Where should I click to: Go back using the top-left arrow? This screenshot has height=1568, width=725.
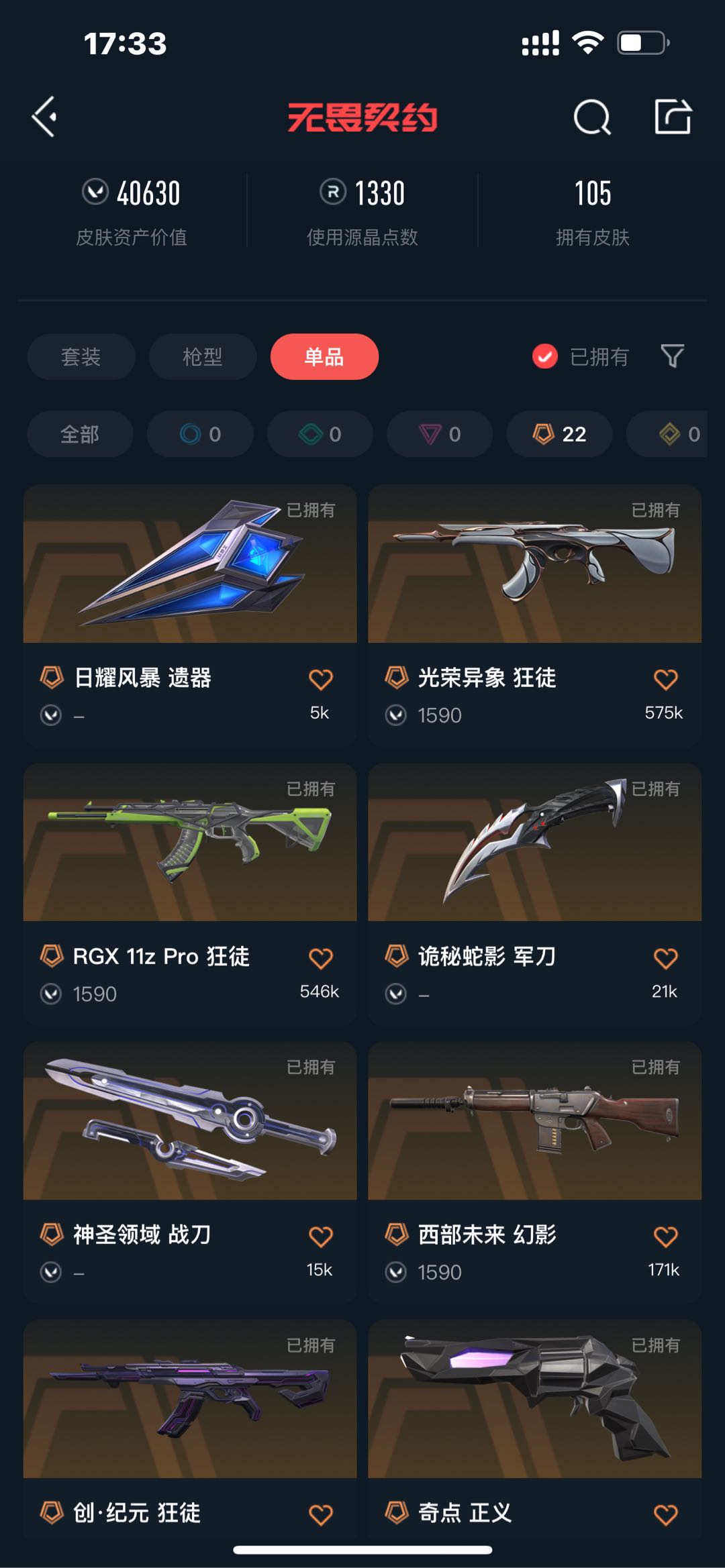pyautogui.click(x=44, y=117)
